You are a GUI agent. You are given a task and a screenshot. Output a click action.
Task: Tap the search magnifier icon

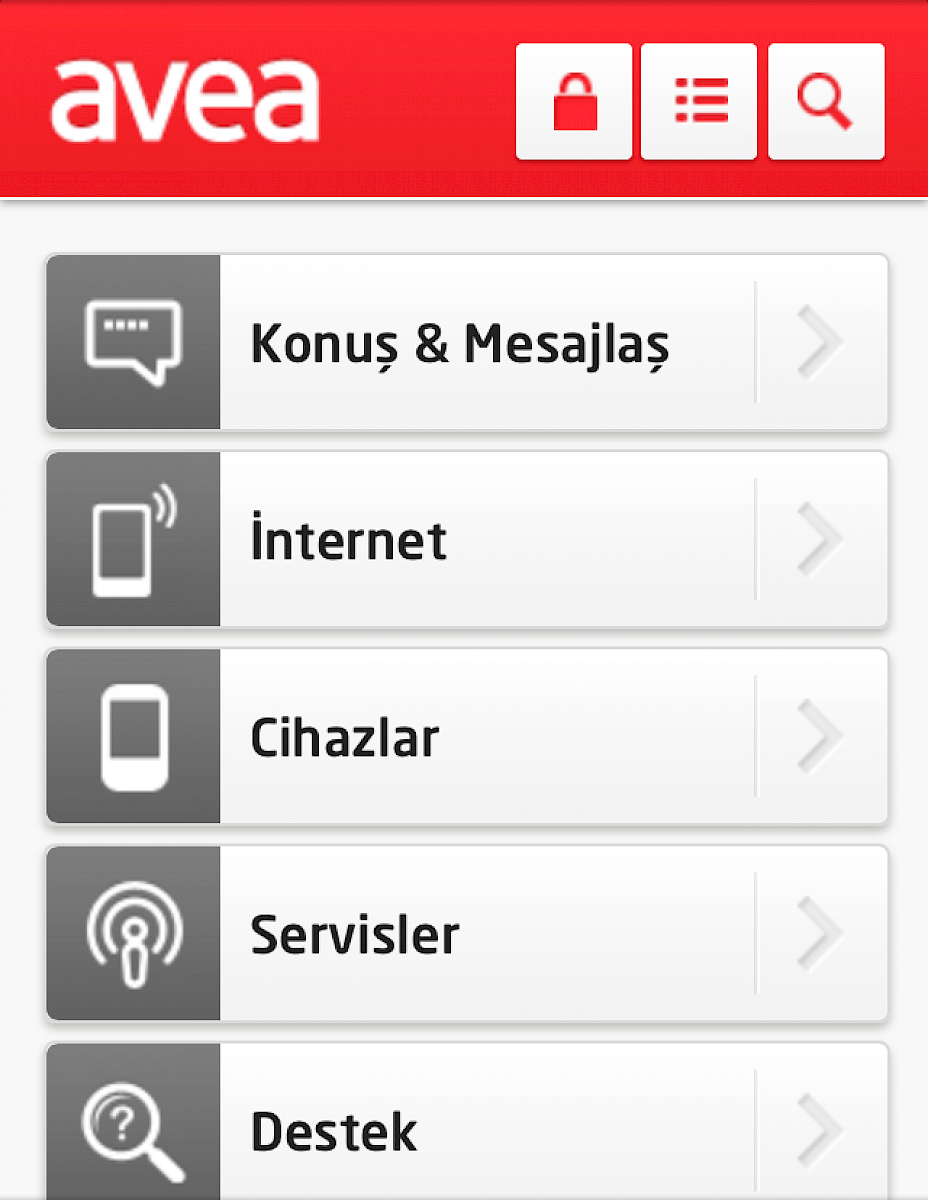click(826, 102)
